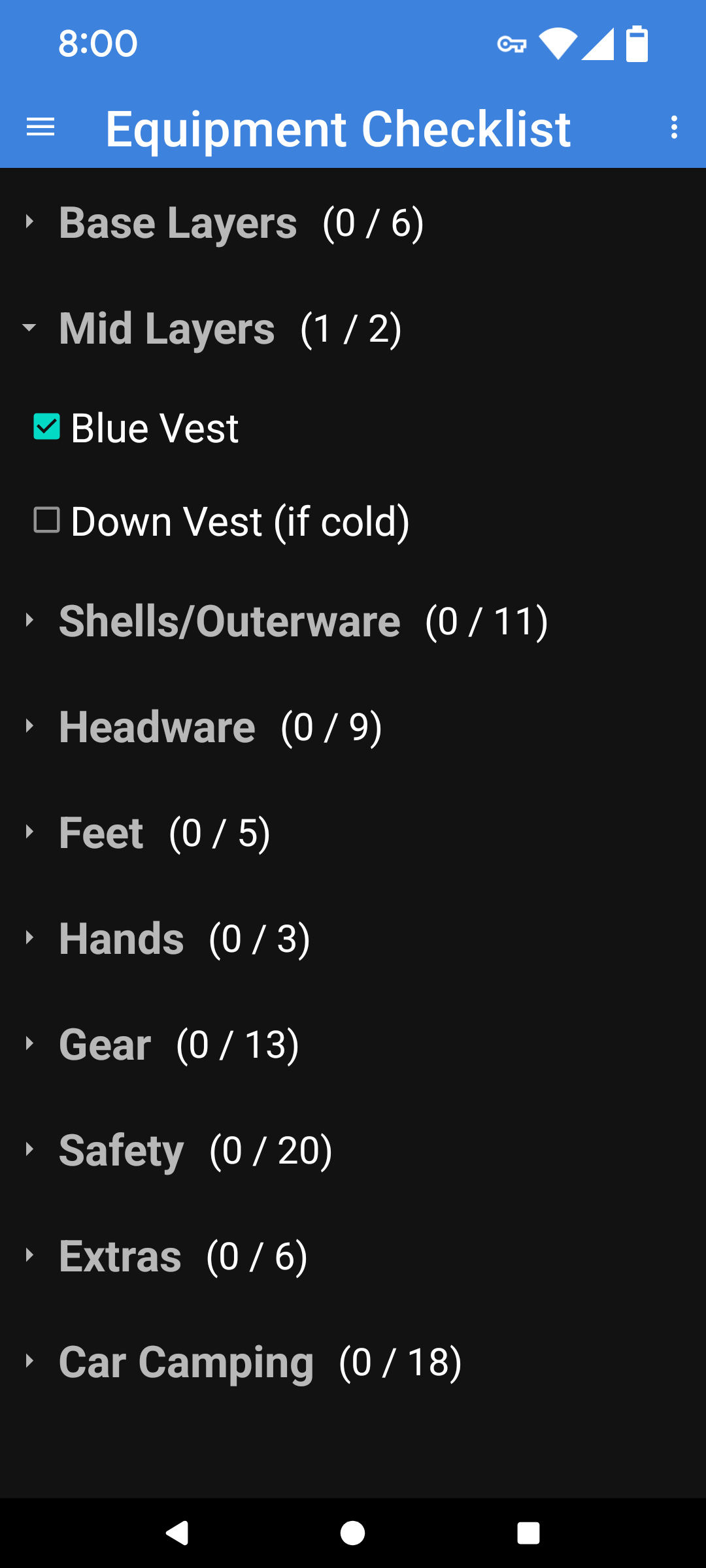Uncheck the Blue Vest item
Image resolution: width=706 pixels, height=1568 pixels.
(47, 427)
